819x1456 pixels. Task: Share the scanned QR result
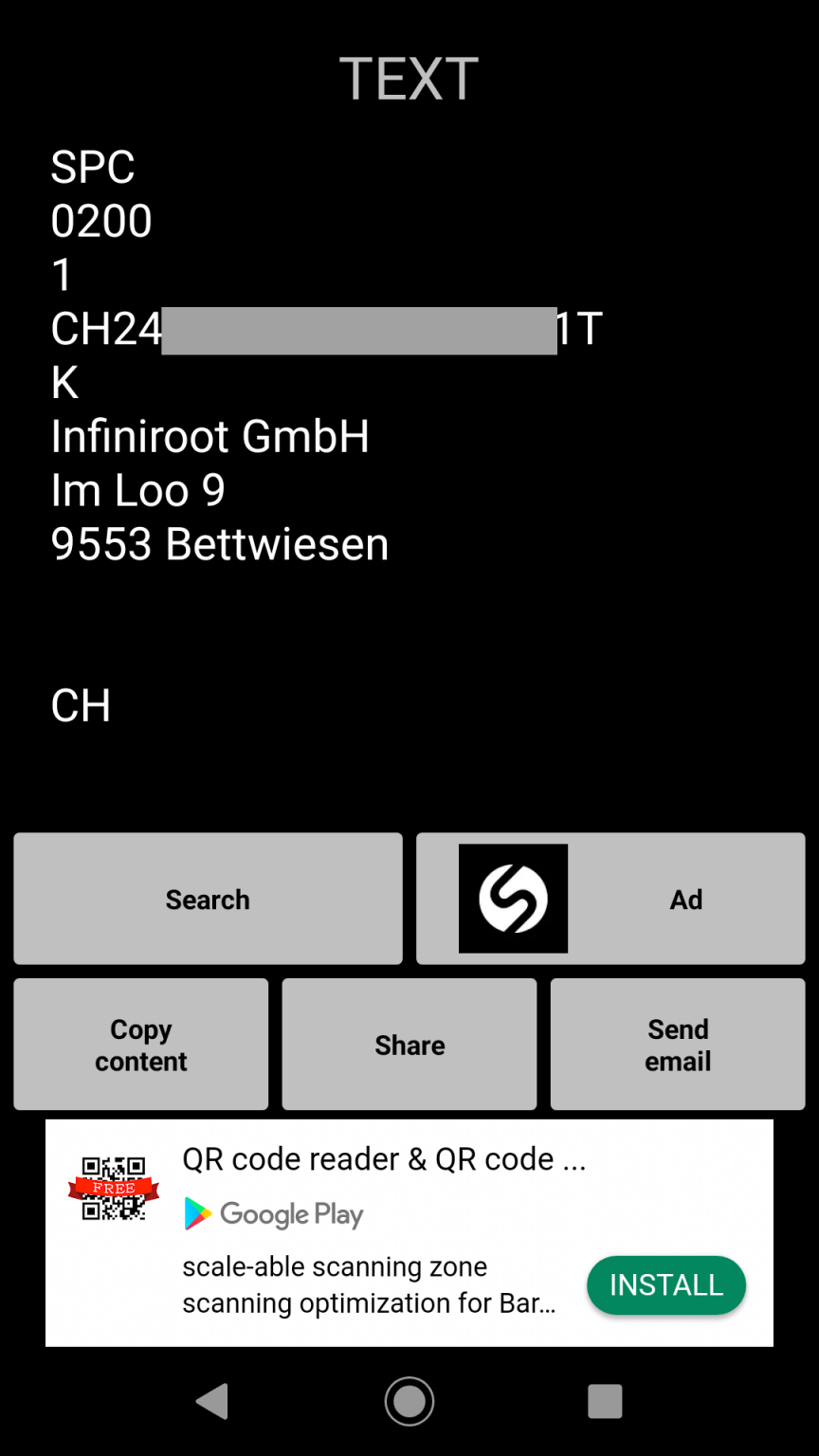409,1045
